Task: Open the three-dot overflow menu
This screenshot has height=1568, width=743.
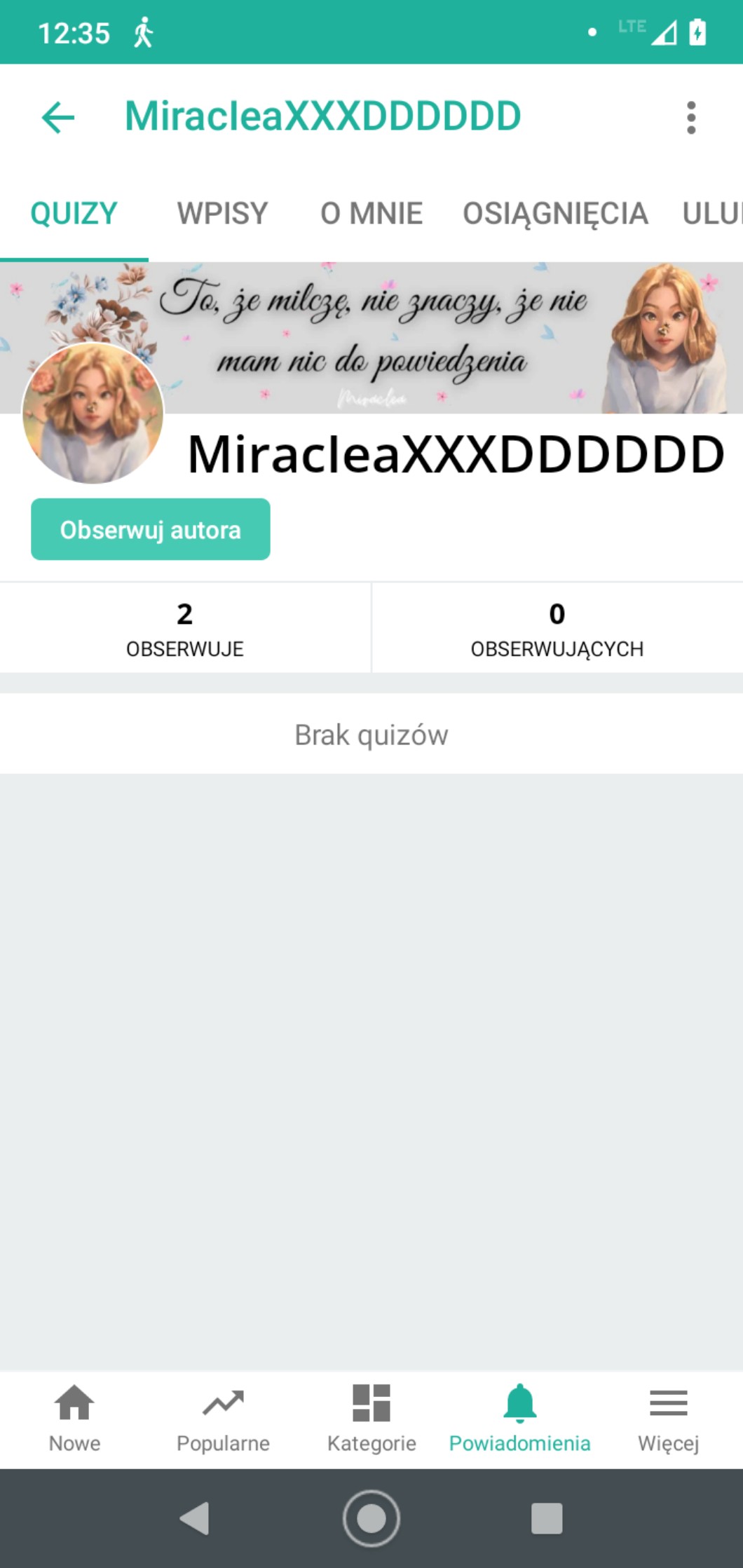Action: click(691, 117)
